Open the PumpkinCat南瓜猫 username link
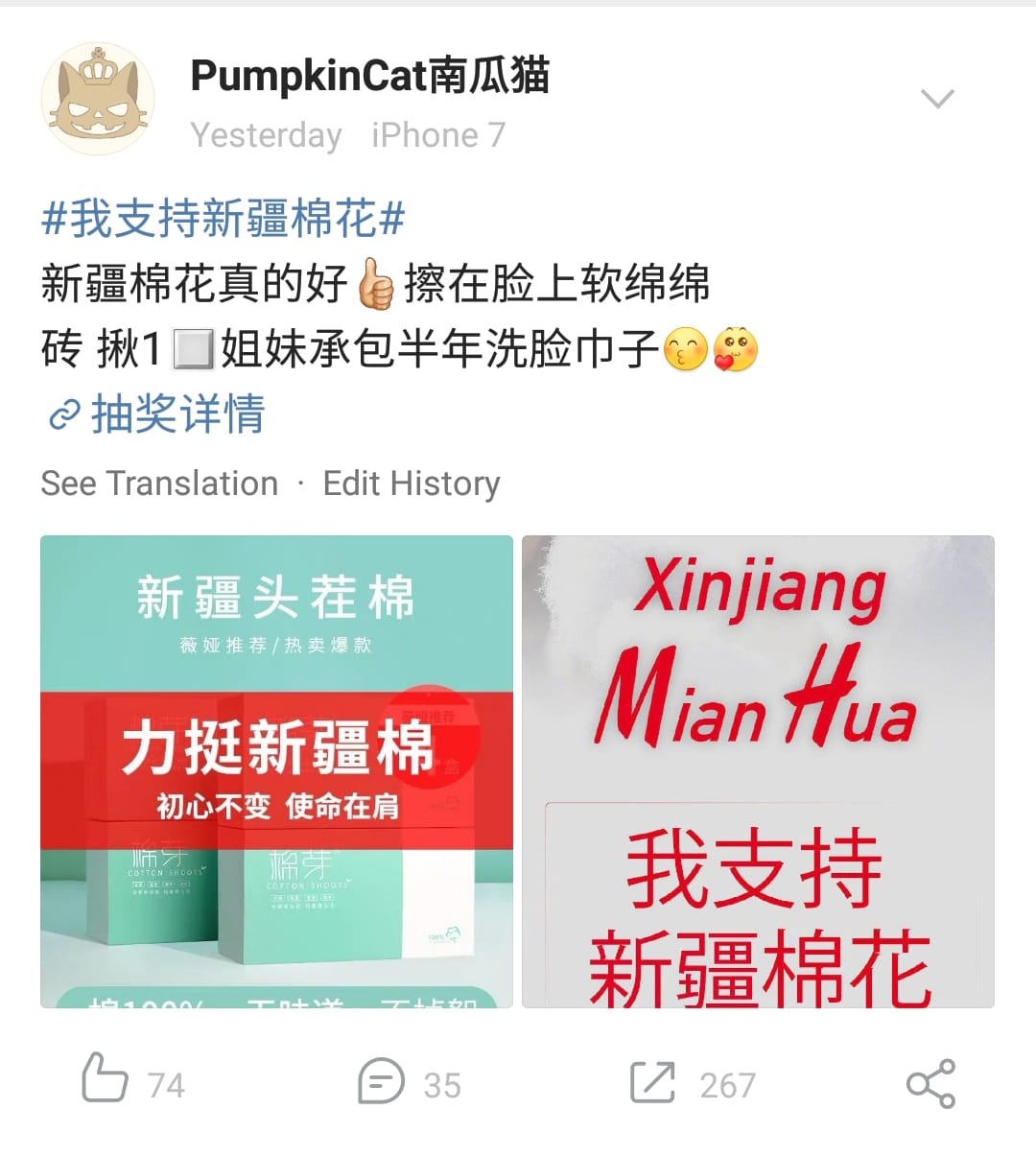 pyautogui.click(x=369, y=75)
